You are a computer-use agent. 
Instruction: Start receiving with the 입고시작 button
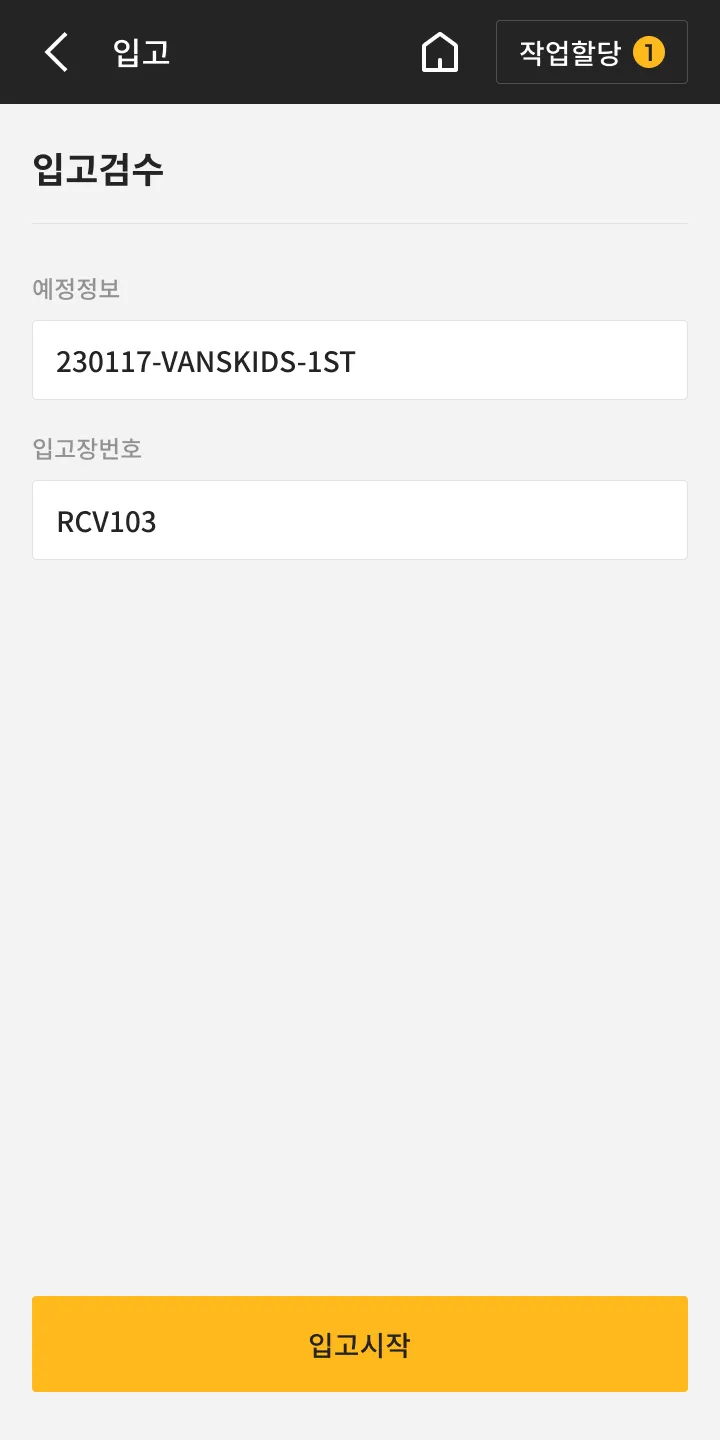(360, 1344)
